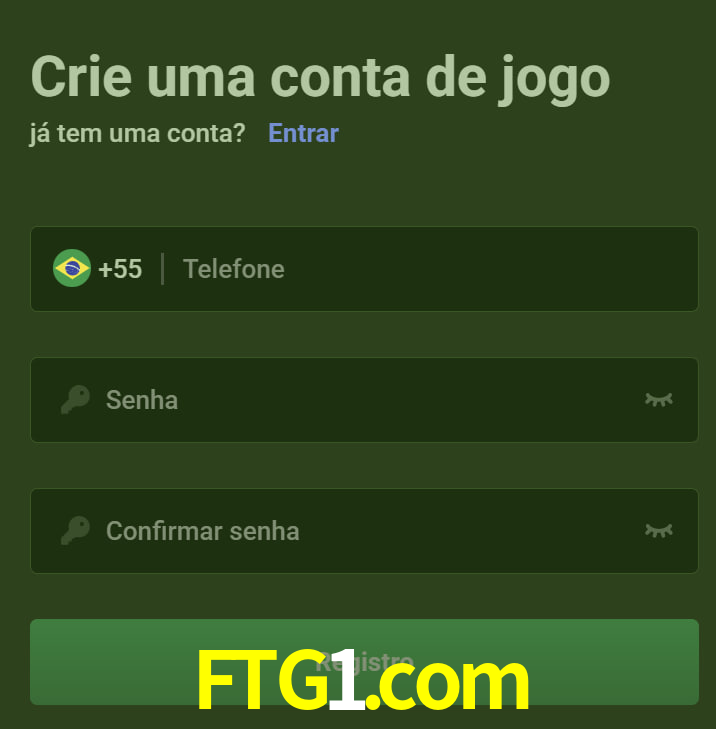716x729 pixels.
Task: Open the +55 country code selector
Action: (99, 269)
